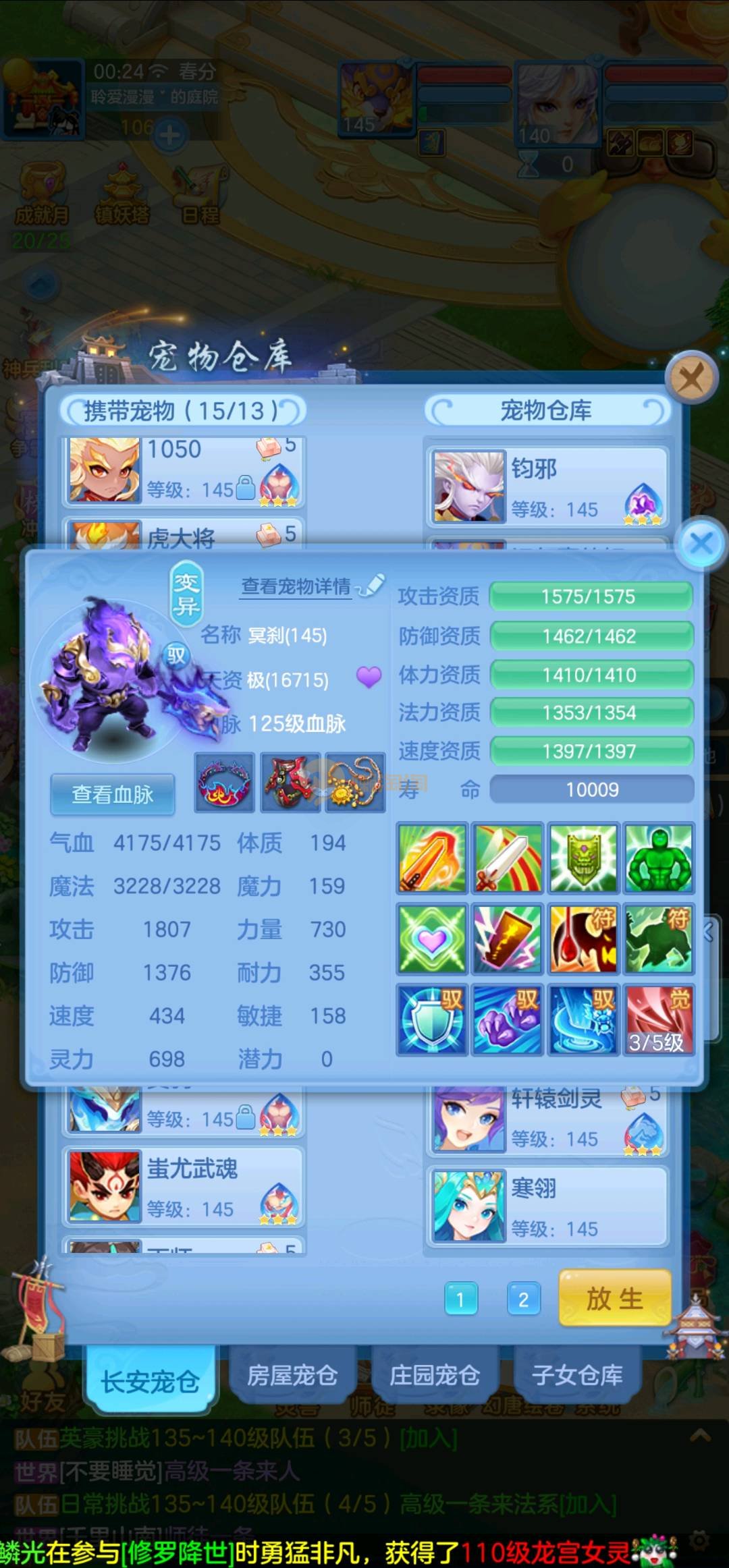Switch to the 房屋宠仓 tab
Image resolution: width=729 pixels, height=1568 pixels.
click(x=292, y=1374)
